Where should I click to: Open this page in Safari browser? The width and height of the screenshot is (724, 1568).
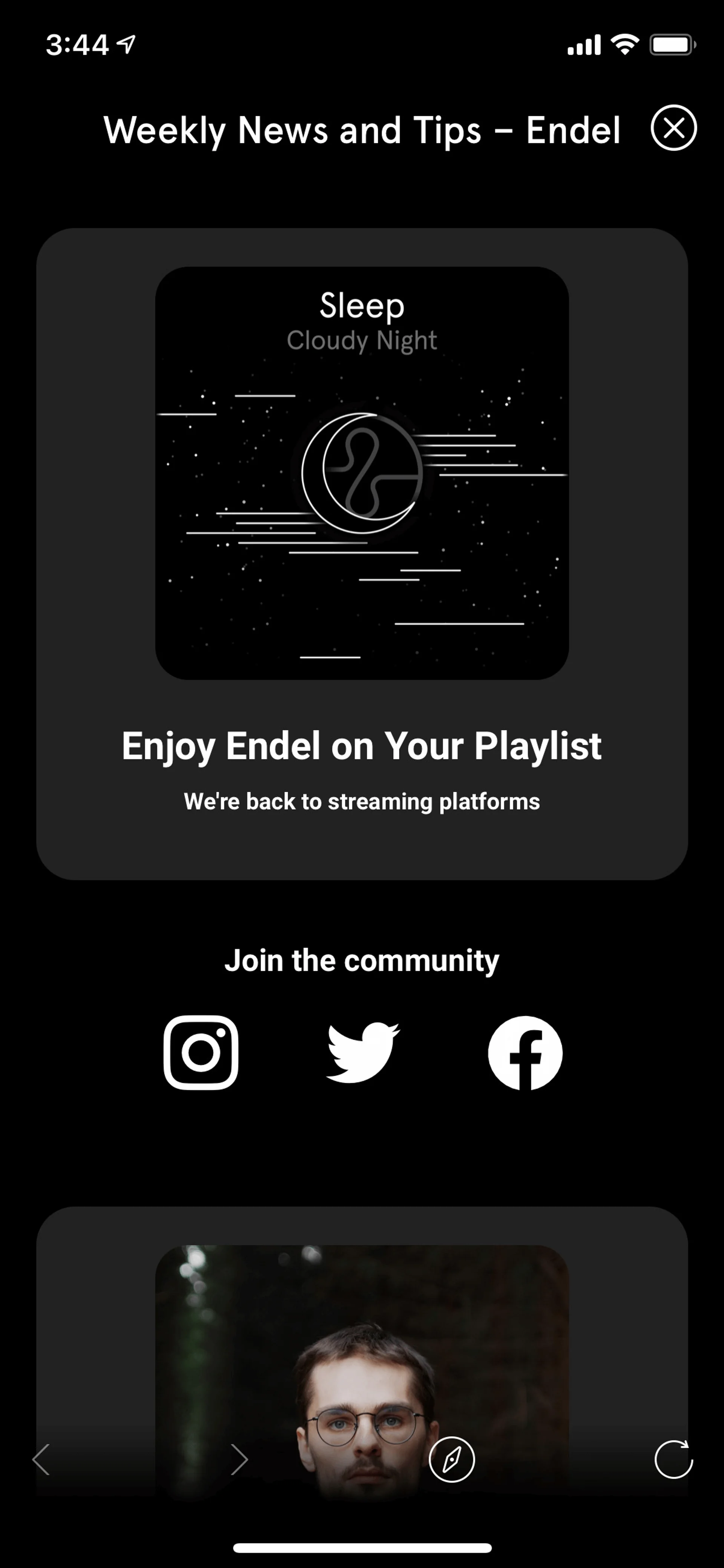pyautogui.click(x=451, y=1459)
